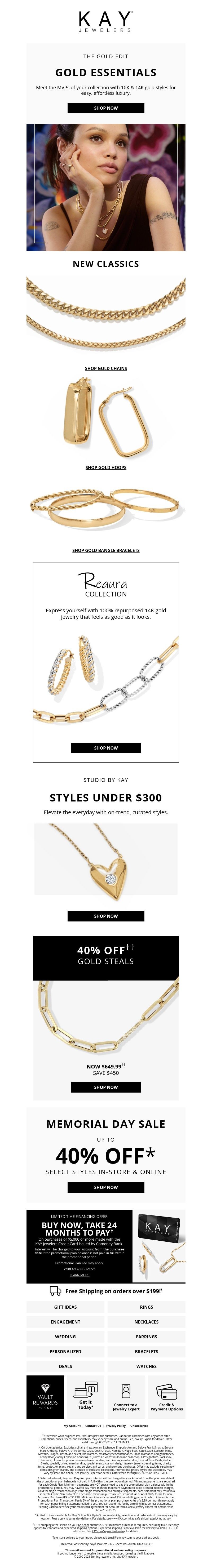Tap Shop Now under Gold Essentials
This screenshot has width=212, height=1568.
(x=105, y=108)
